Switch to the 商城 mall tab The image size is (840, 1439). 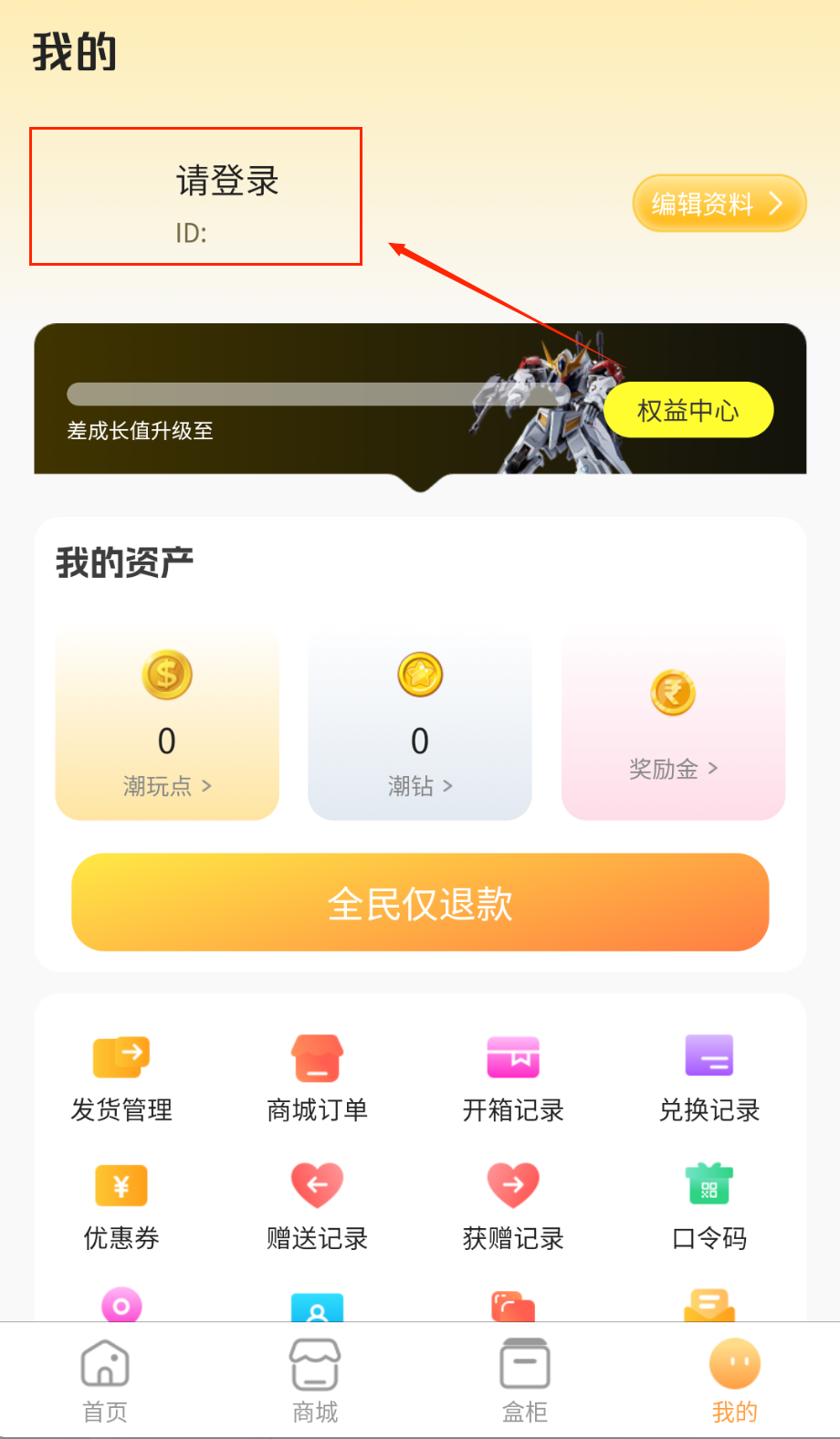pyautogui.click(x=315, y=1381)
